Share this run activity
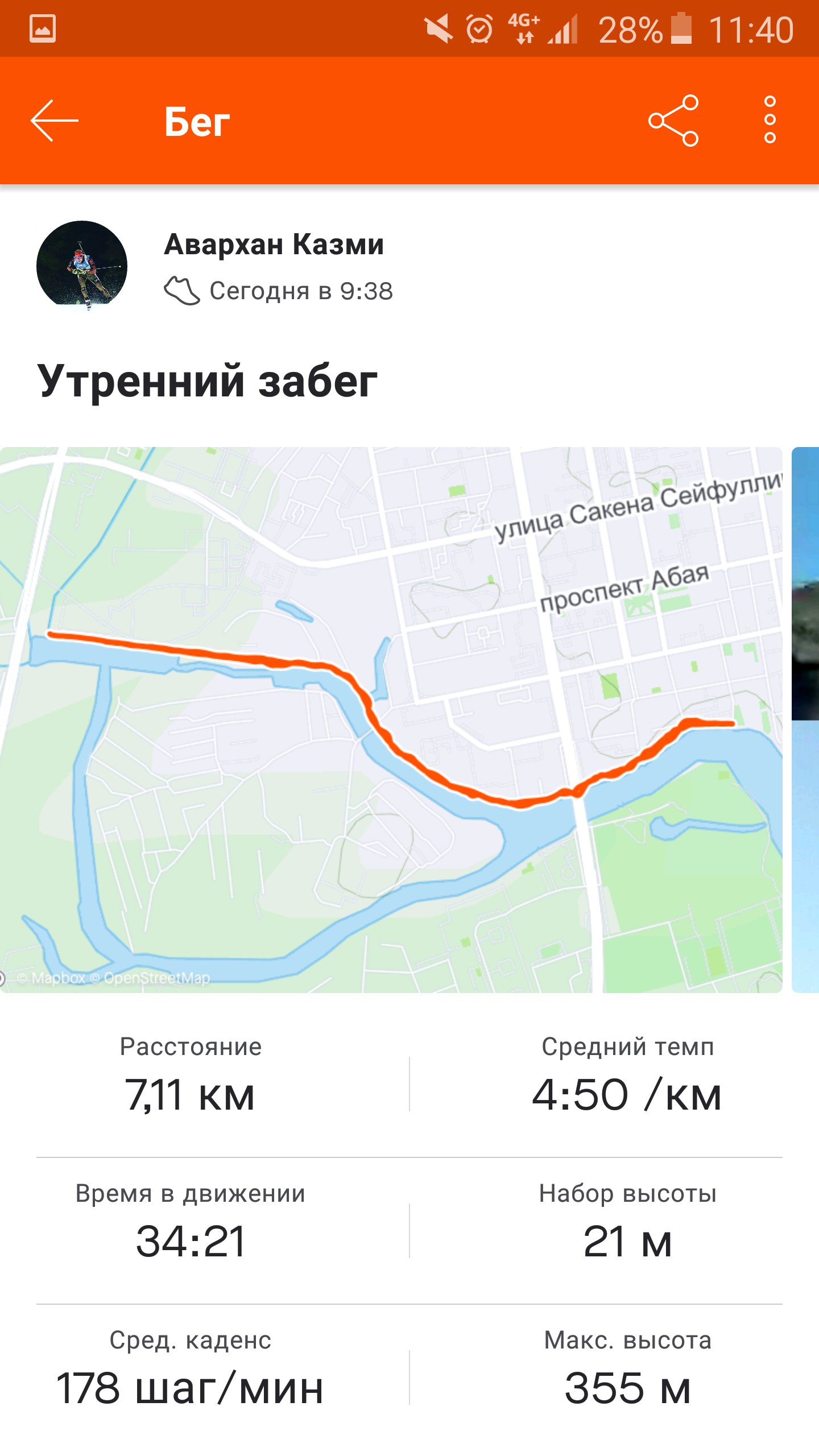The image size is (819, 1456). 673,121
